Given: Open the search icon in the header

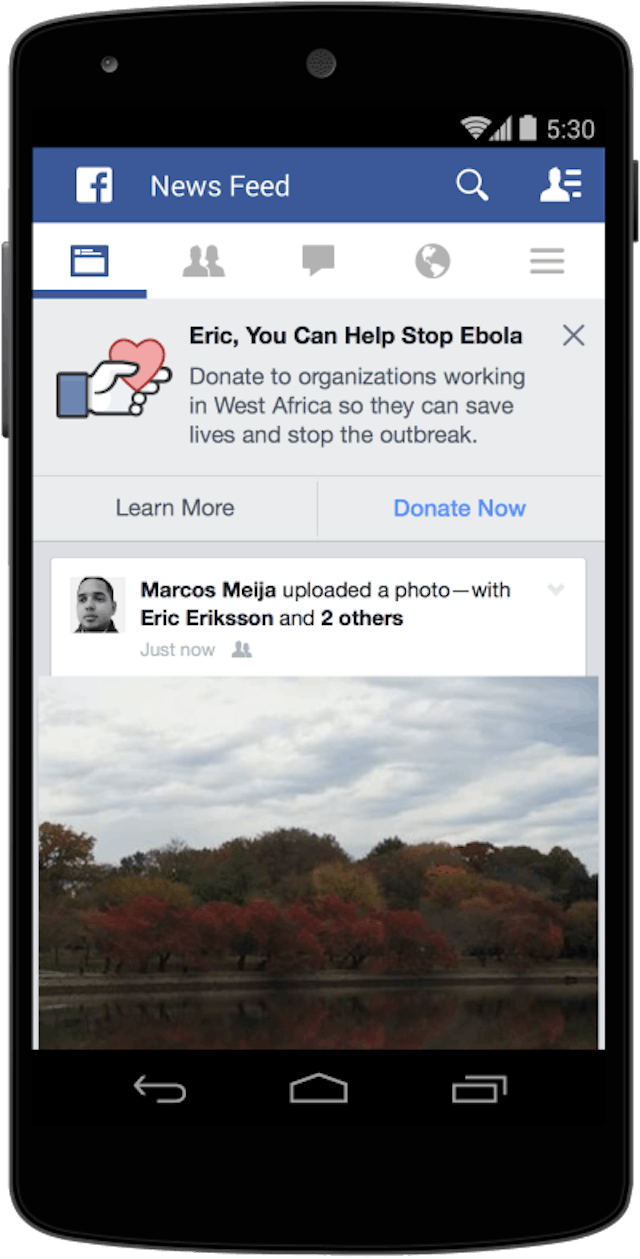Looking at the screenshot, I should coord(472,185).
